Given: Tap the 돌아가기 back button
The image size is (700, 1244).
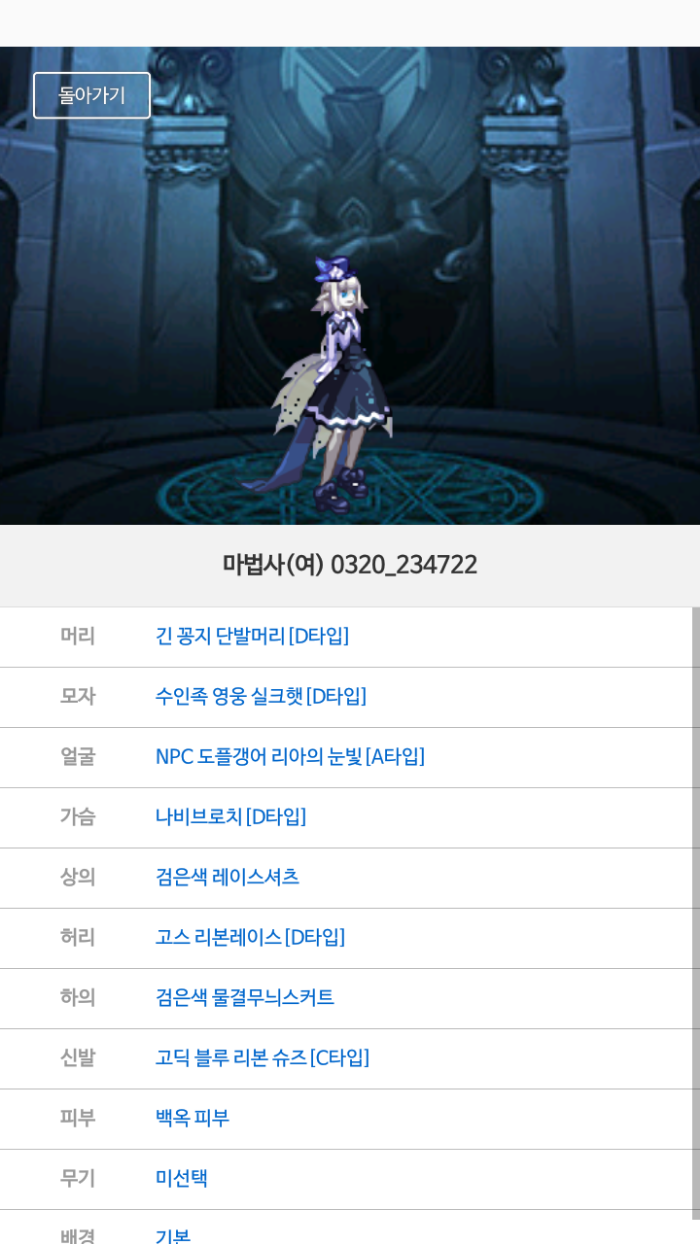Looking at the screenshot, I should point(92,96).
